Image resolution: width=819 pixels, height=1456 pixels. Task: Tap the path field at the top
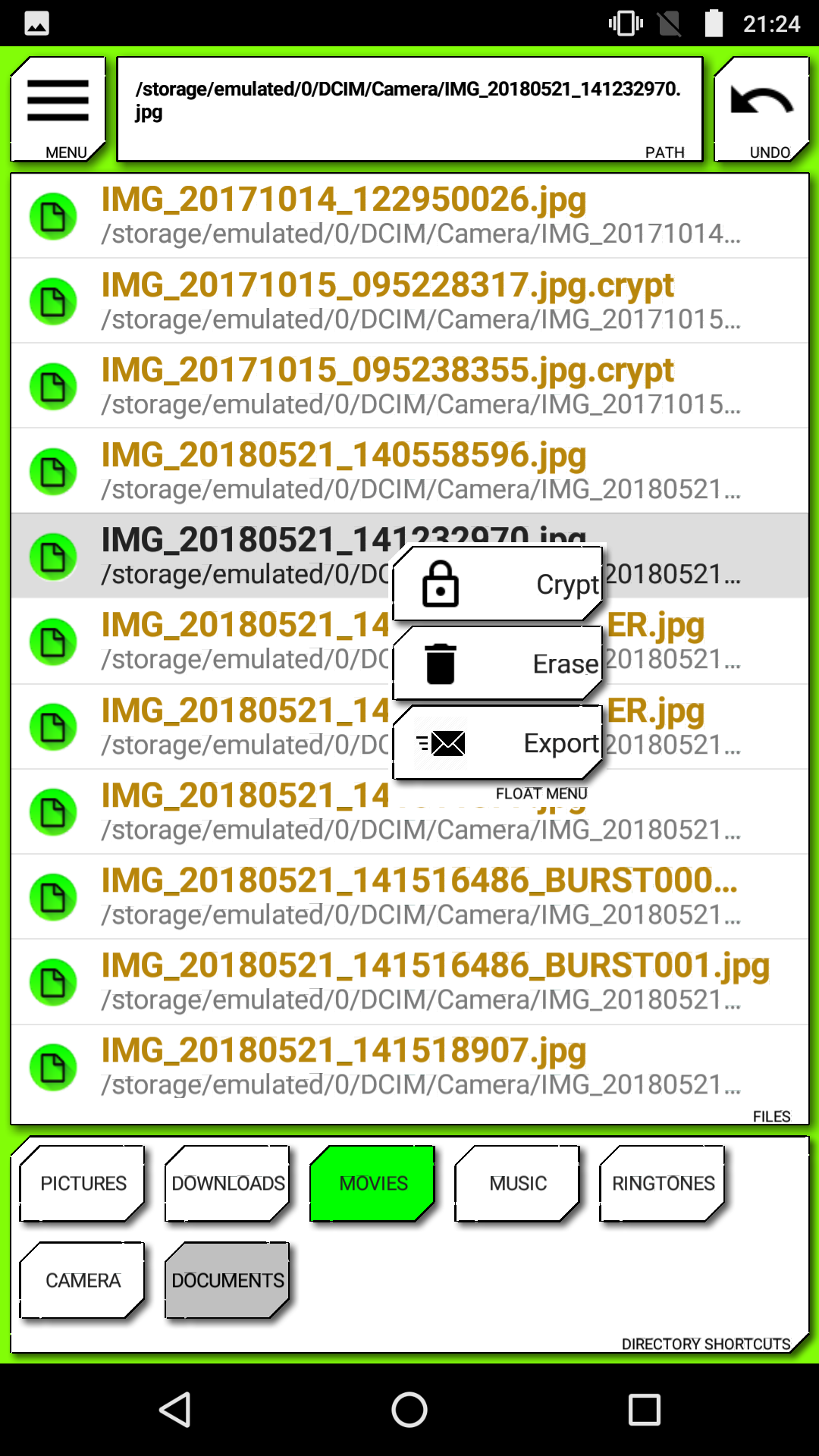[409, 108]
